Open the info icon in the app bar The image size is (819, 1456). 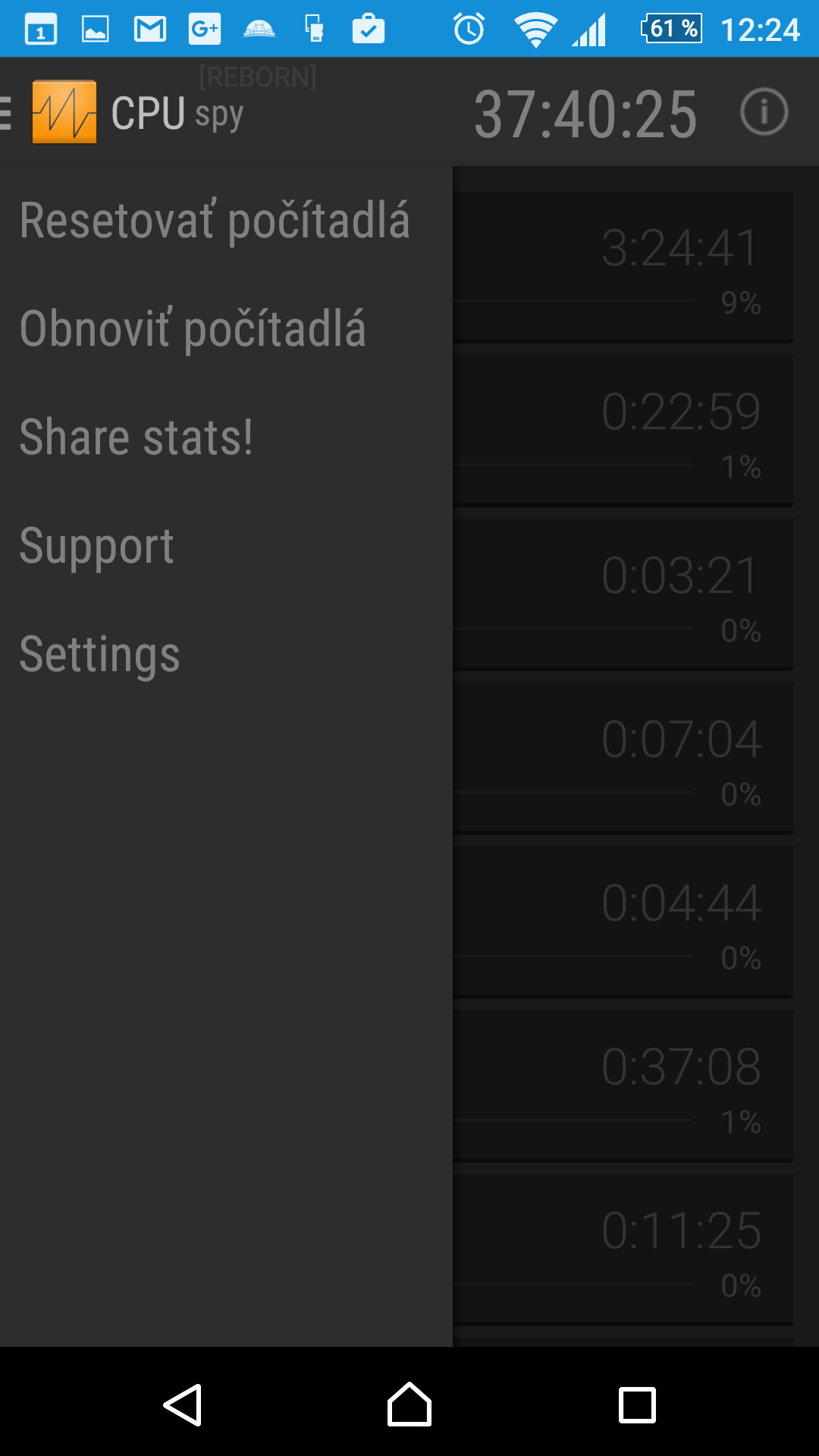[764, 112]
